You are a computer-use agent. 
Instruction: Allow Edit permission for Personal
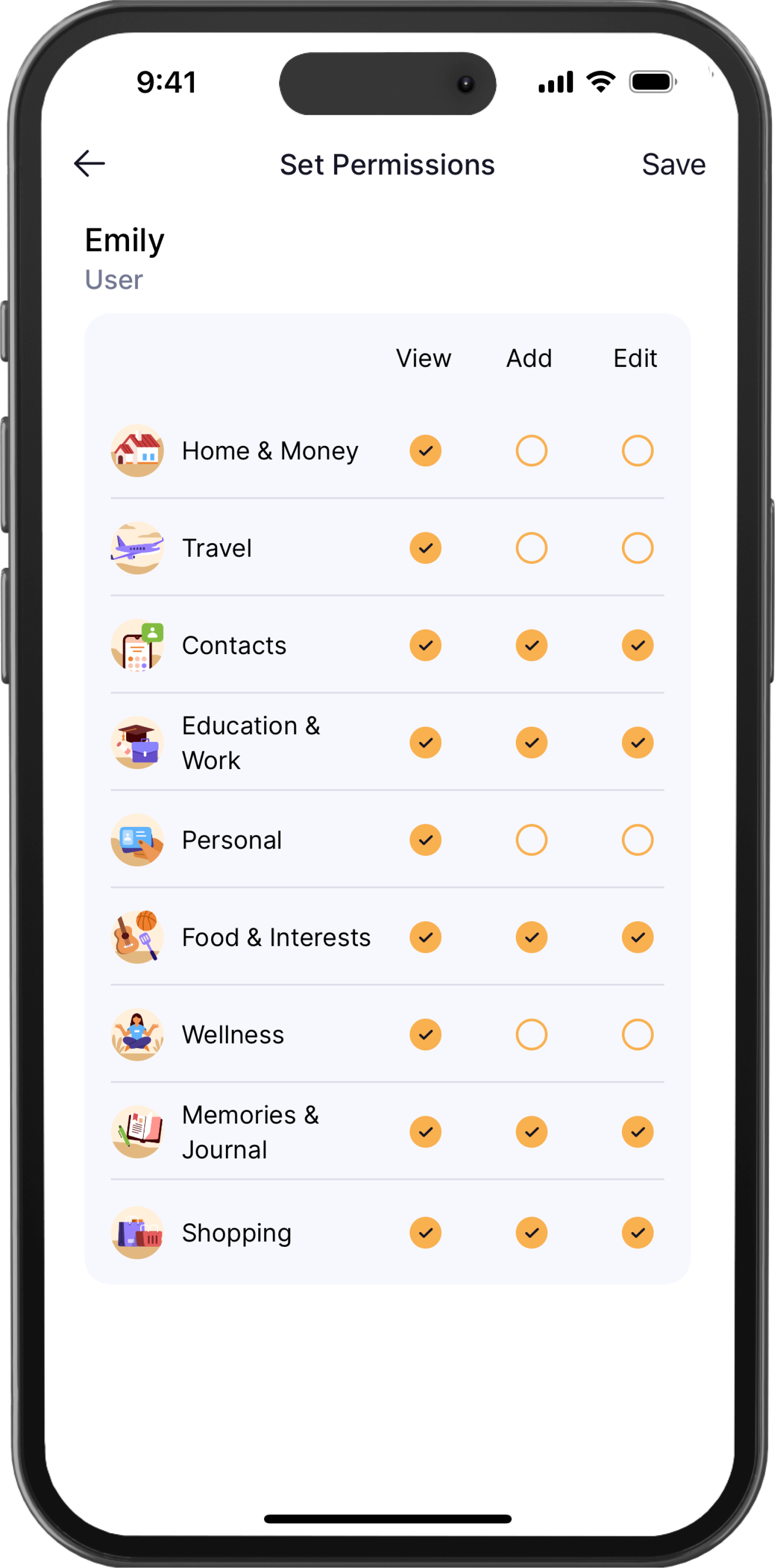[x=637, y=841]
